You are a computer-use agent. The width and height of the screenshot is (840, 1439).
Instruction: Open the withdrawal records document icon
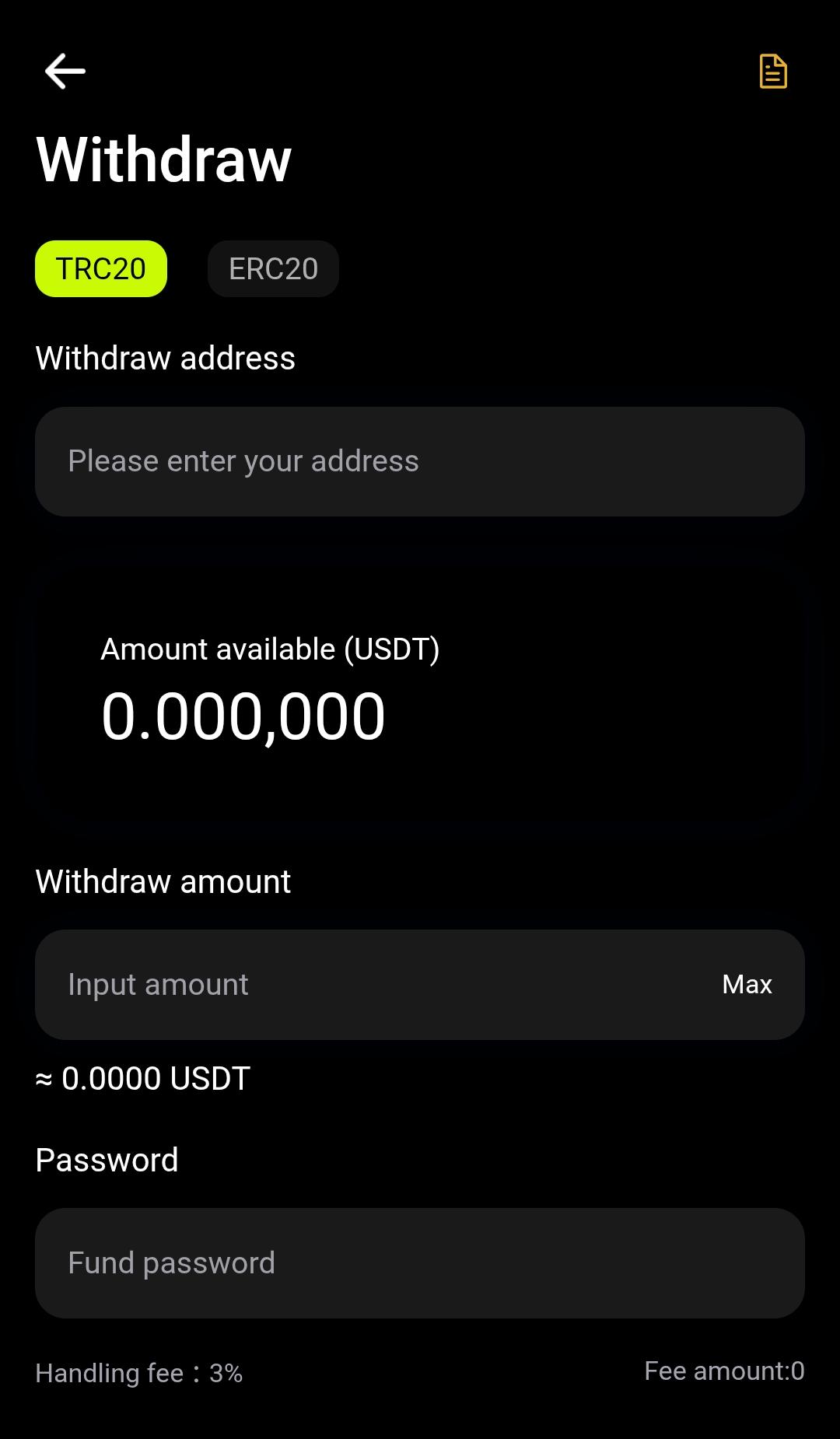pyautogui.click(x=772, y=72)
